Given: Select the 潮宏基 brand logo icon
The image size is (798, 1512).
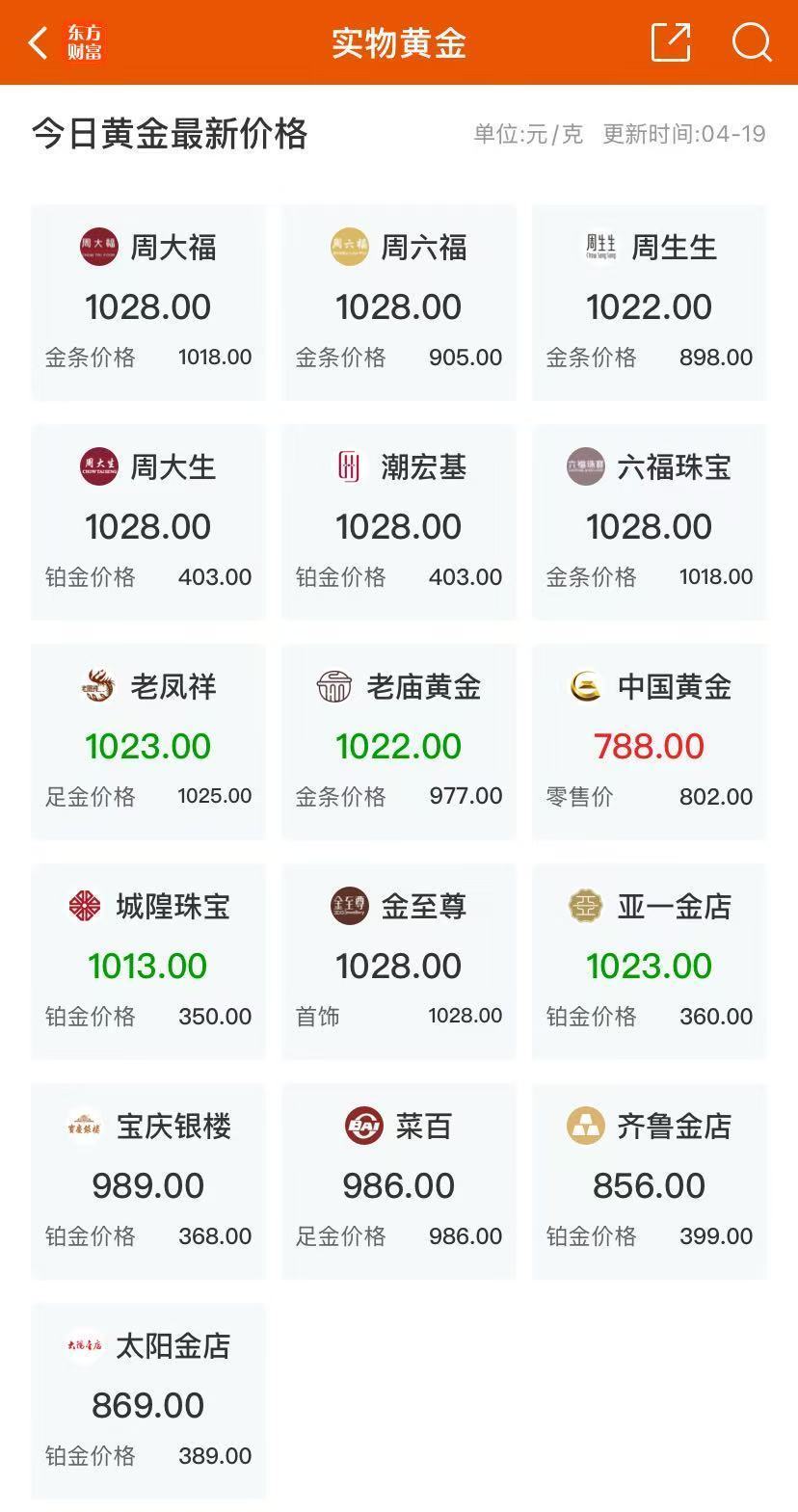Looking at the screenshot, I should pos(350,467).
